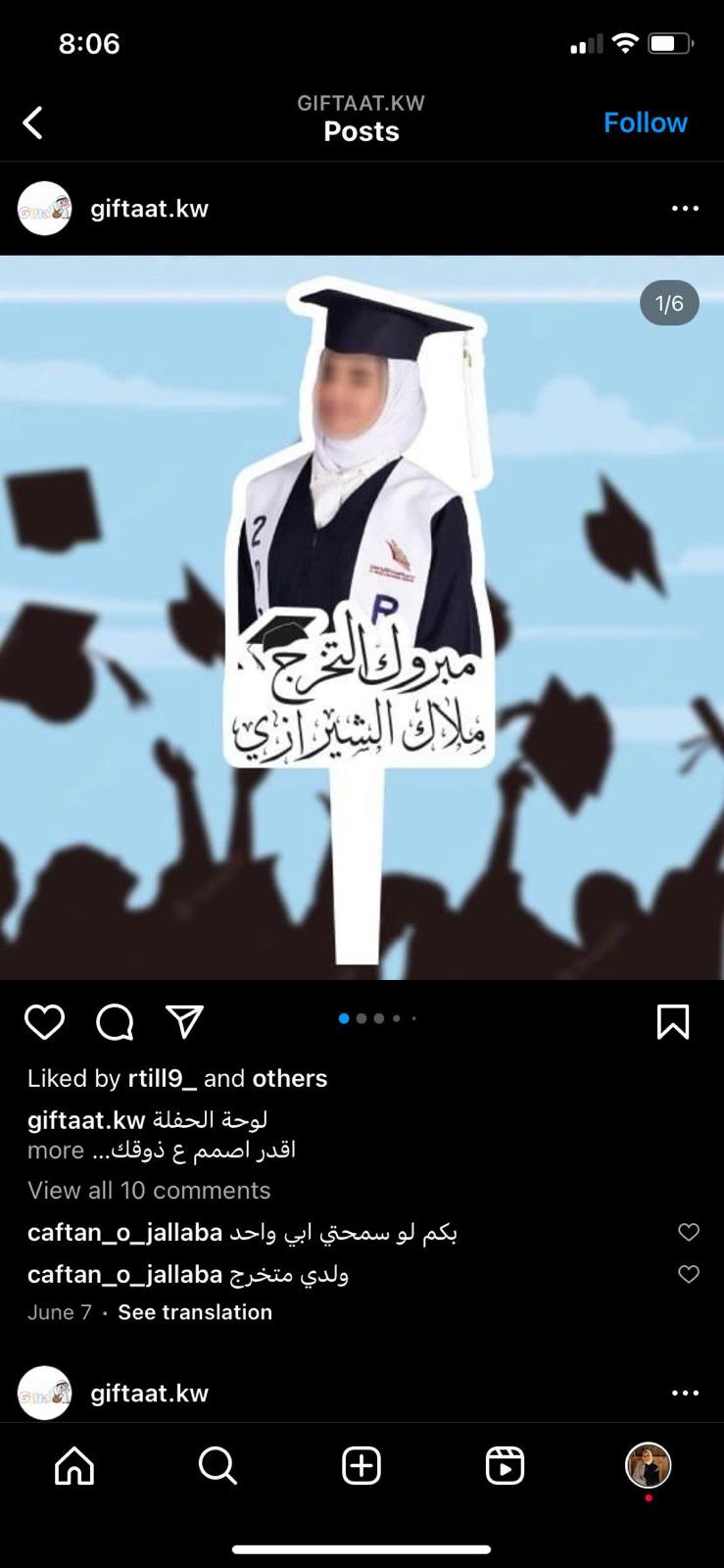Follow the giftaat.kw account
The width and height of the screenshot is (724, 1568).
tap(645, 122)
